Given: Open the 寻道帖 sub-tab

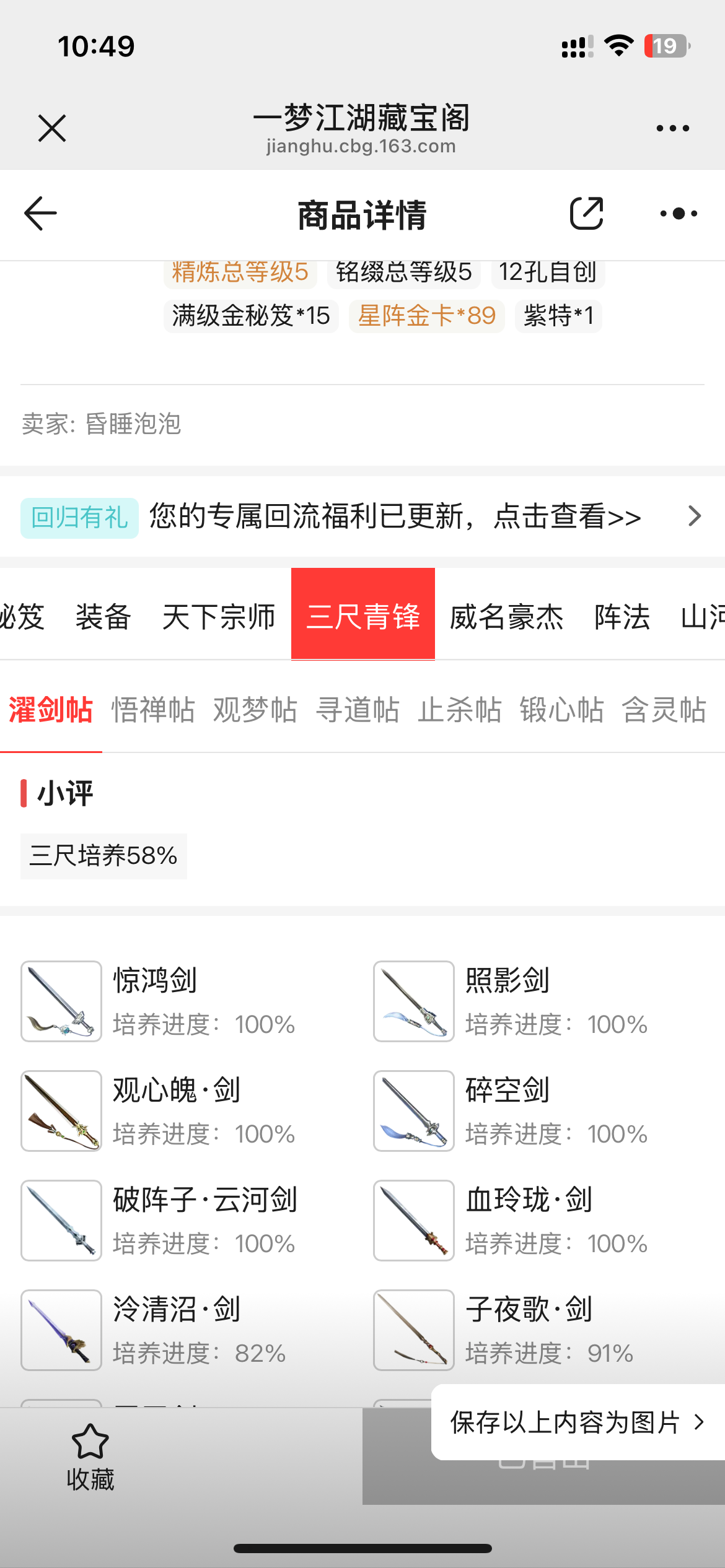Looking at the screenshot, I should tap(358, 710).
